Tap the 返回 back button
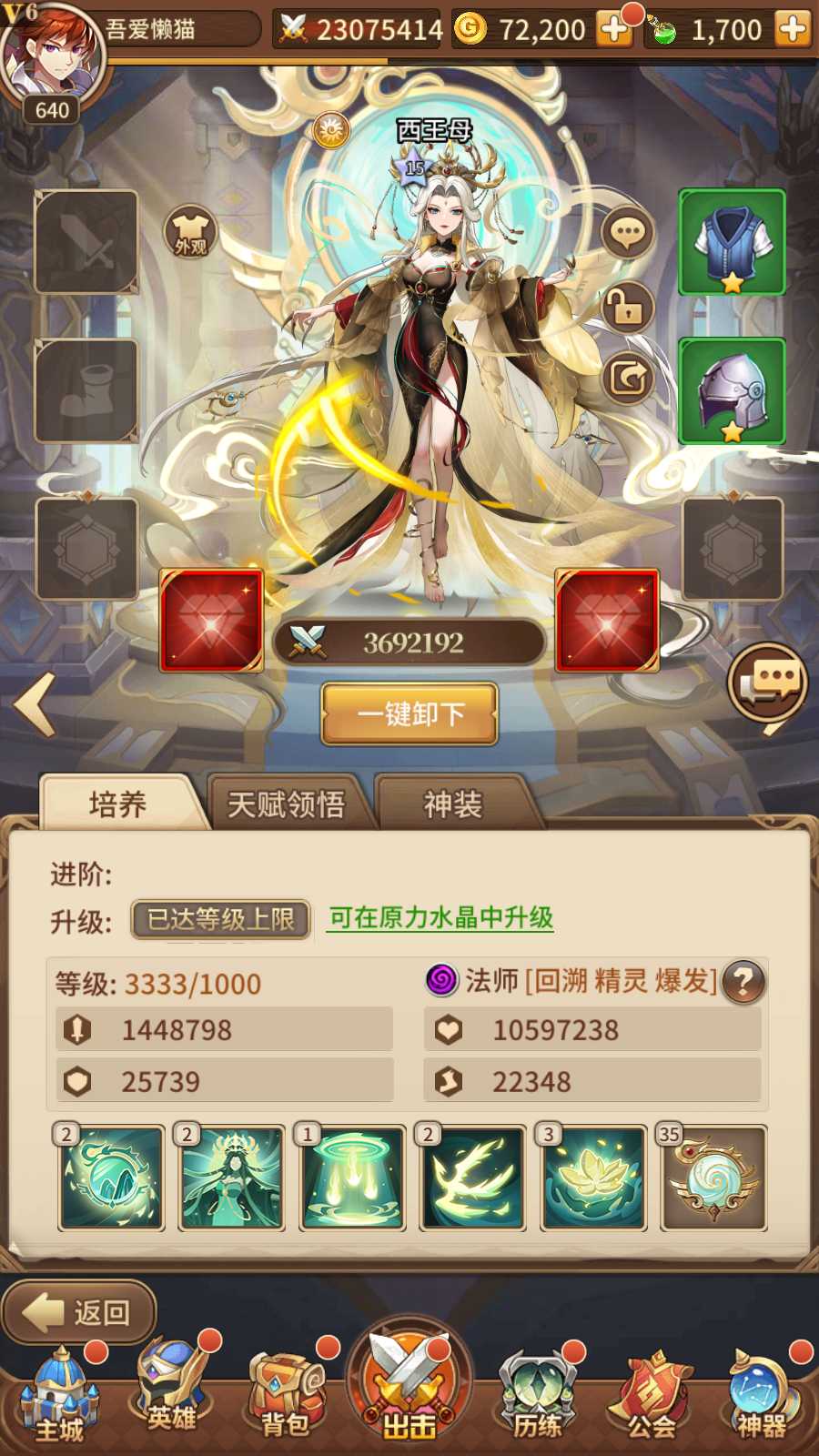This screenshot has height=1456, width=819. pyautogui.click(x=79, y=1312)
